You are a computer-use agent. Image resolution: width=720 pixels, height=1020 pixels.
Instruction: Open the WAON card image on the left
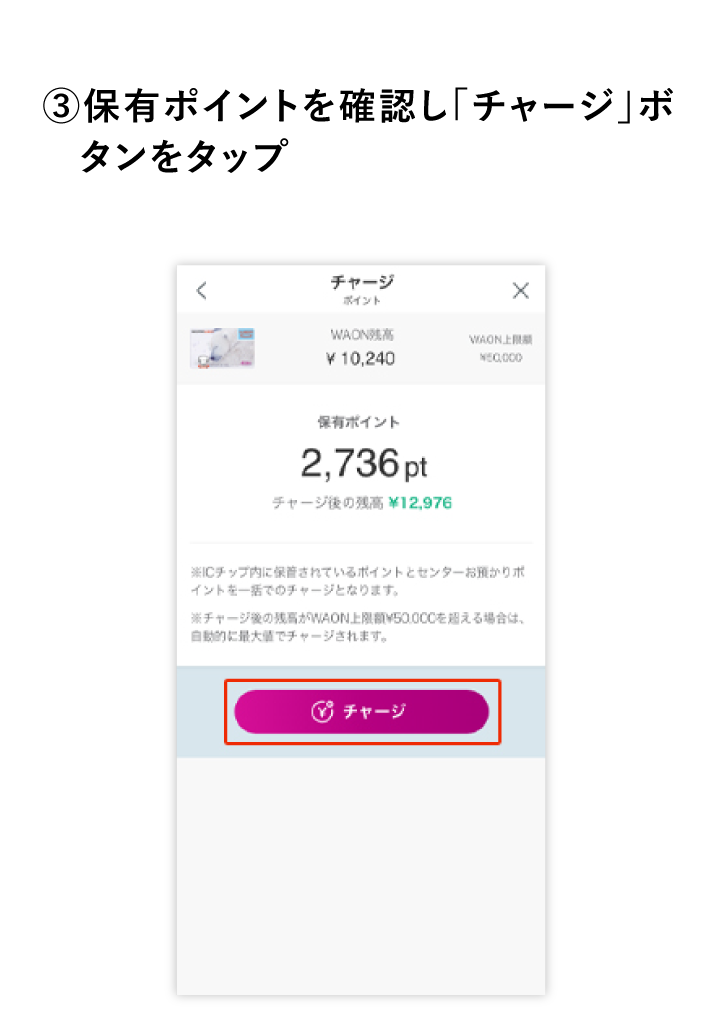pyautogui.click(x=222, y=348)
